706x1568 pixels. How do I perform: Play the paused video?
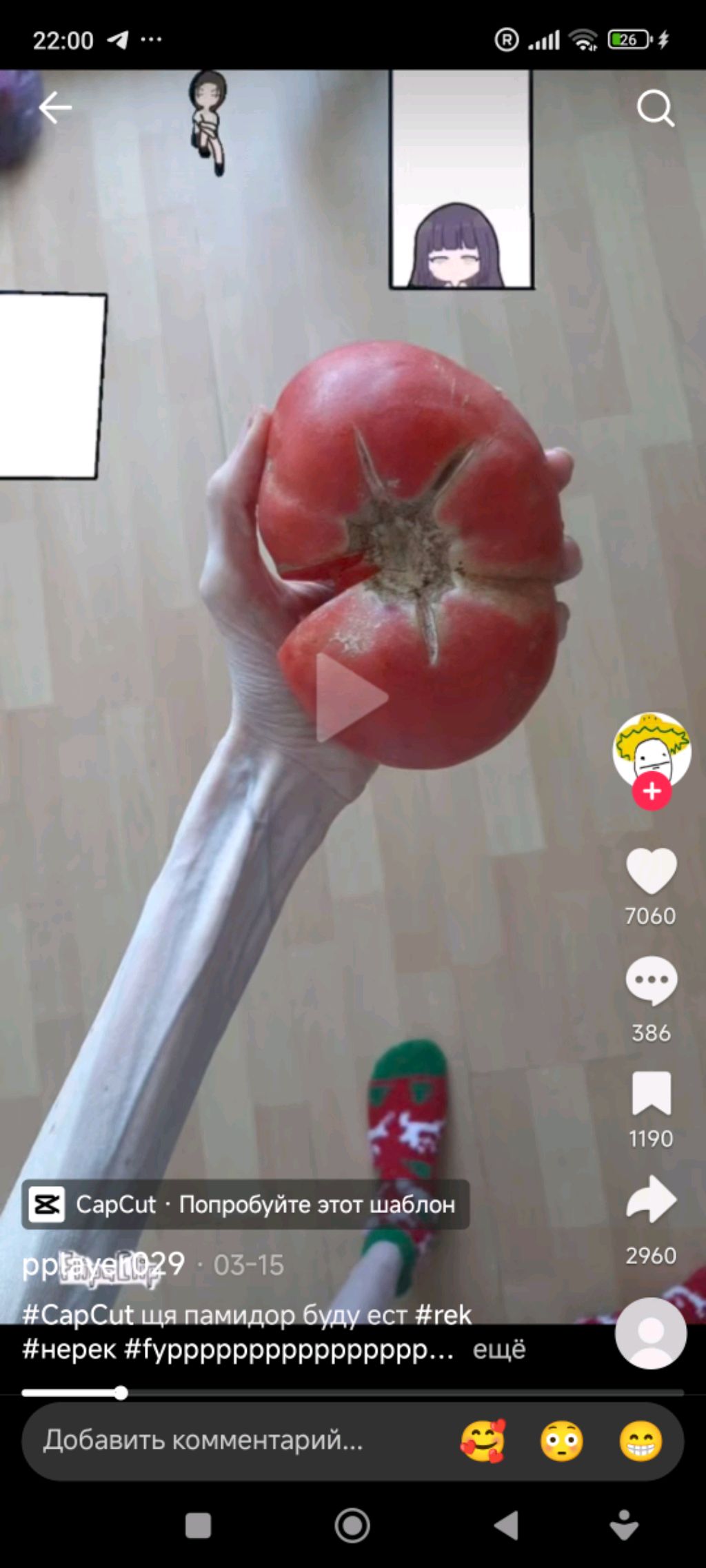pos(352,698)
